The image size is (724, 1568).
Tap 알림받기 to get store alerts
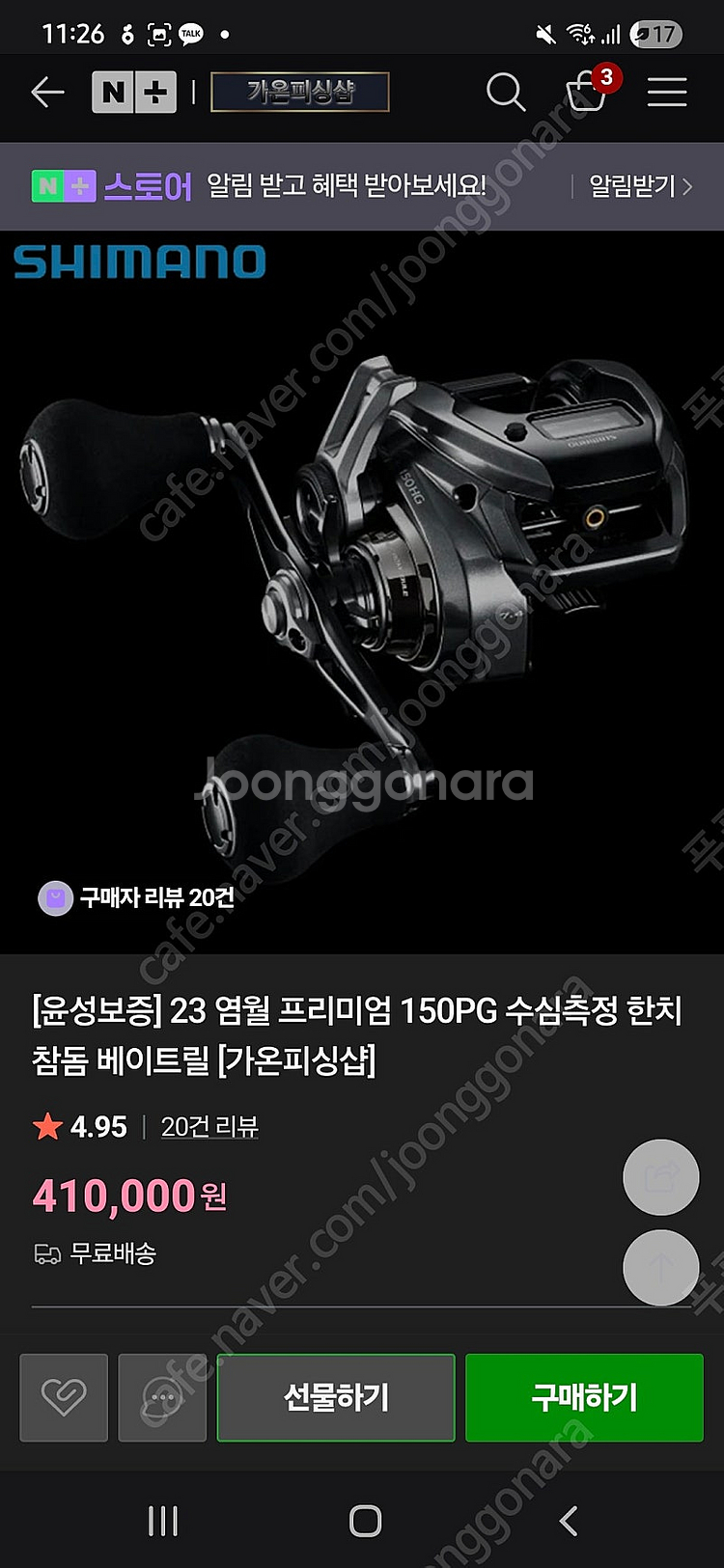(641, 186)
